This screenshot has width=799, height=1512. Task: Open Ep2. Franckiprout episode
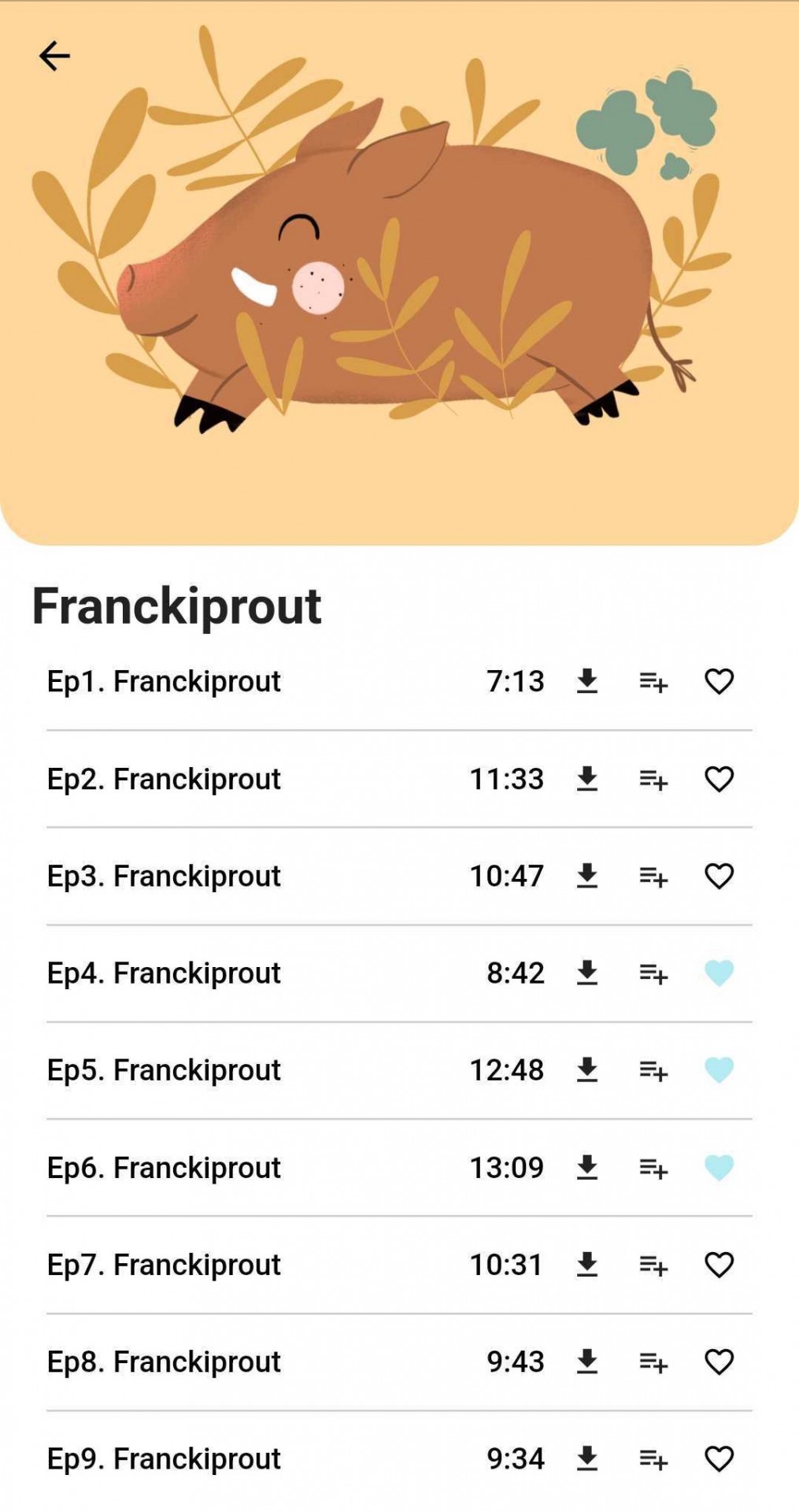164,779
